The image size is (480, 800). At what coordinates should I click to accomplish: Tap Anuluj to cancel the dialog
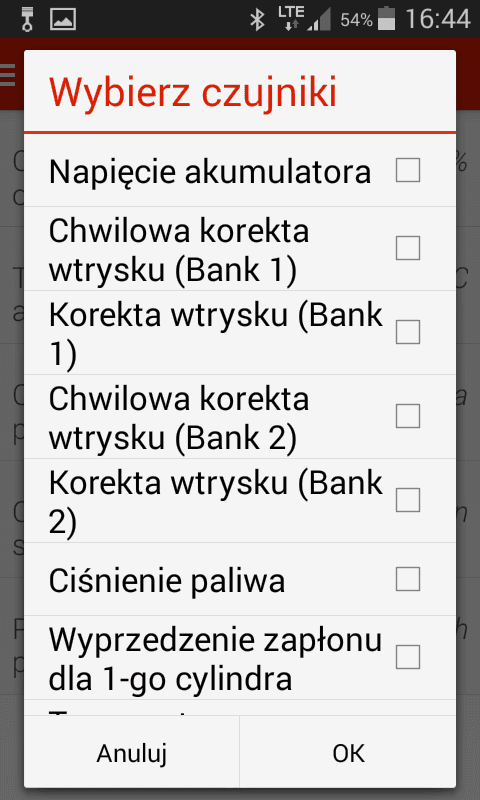[132, 753]
